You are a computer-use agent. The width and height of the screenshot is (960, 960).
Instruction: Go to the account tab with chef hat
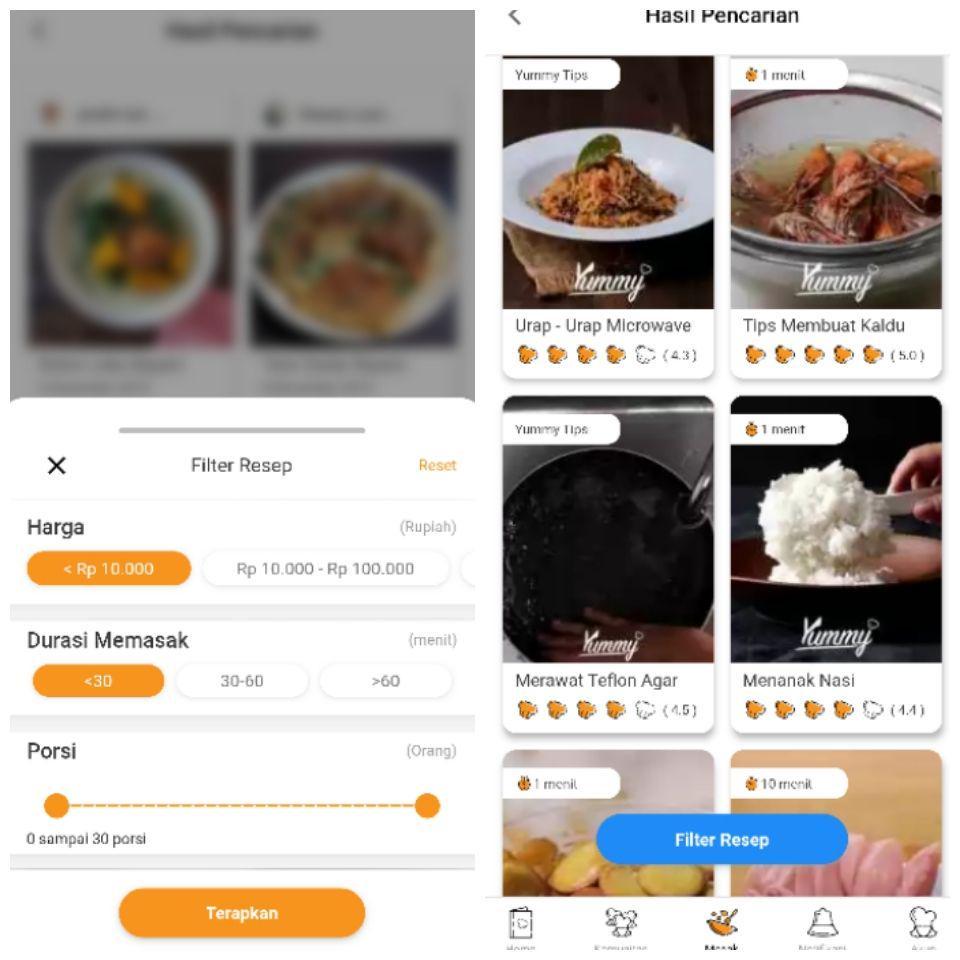(925, 925)
